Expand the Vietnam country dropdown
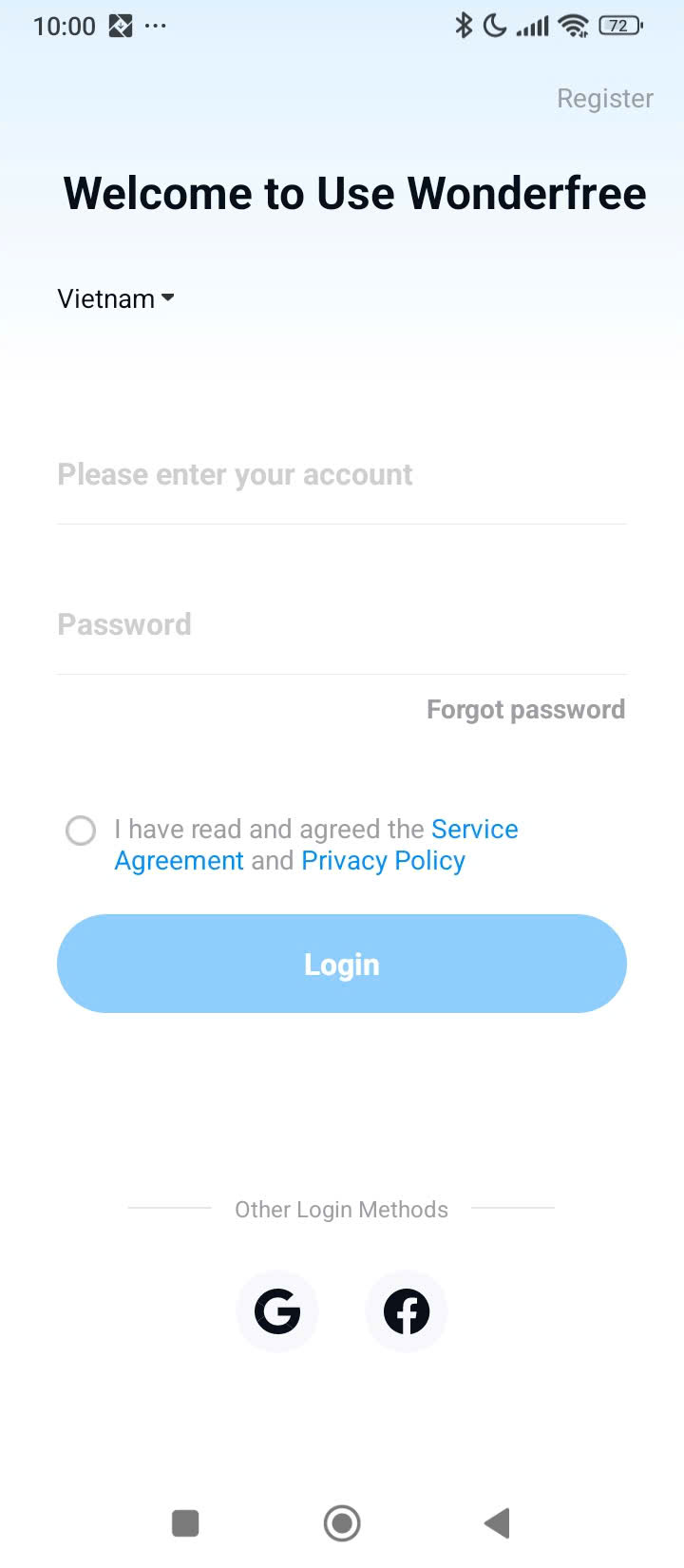Image resolution: width=684 pixels, height=1568 pixels. point(116,298)
